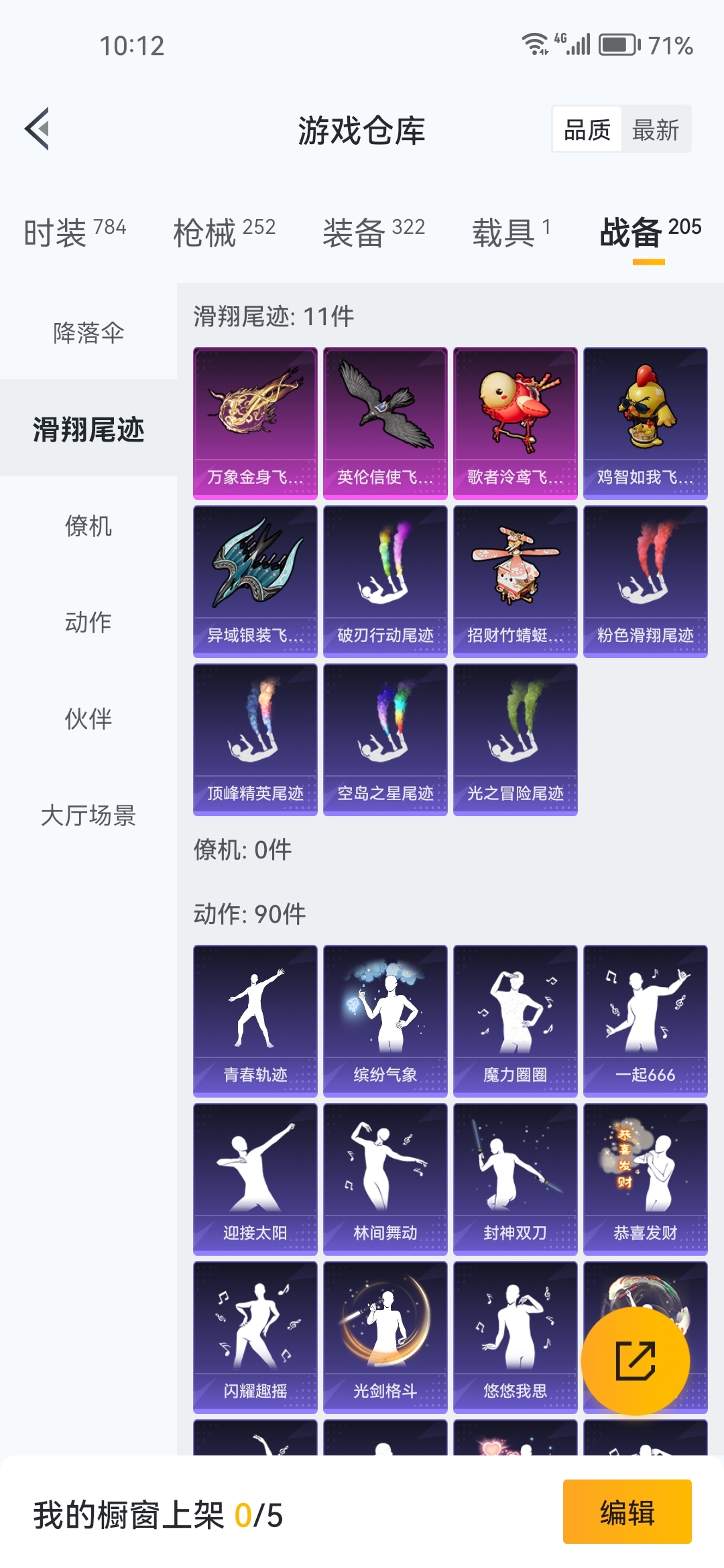Switch to the 枪械 tab
Image resolution: width=724 pixels, height=1568 pixels.
[224, 233]
